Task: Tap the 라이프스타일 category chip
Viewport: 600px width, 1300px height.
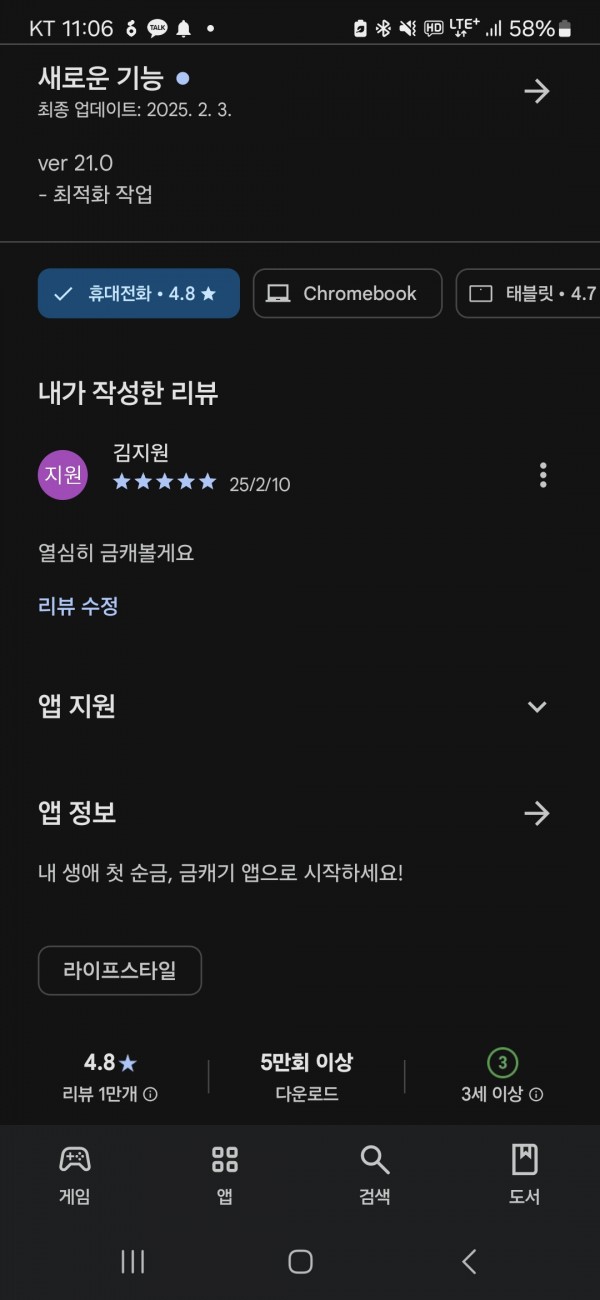Action: tap(120, 970)
